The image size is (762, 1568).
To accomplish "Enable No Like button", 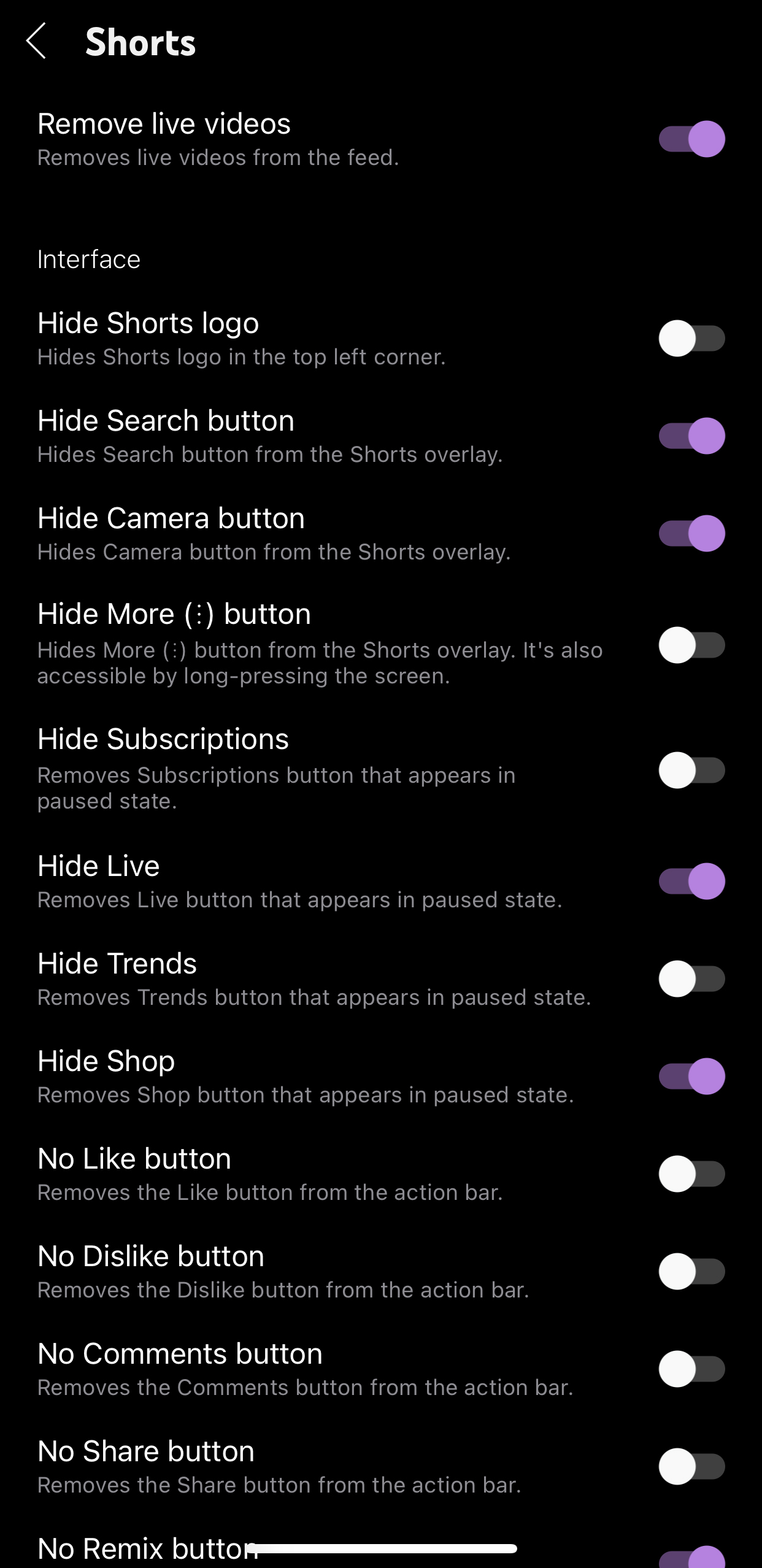I will pyautogui.click(x=691, y=1173).
